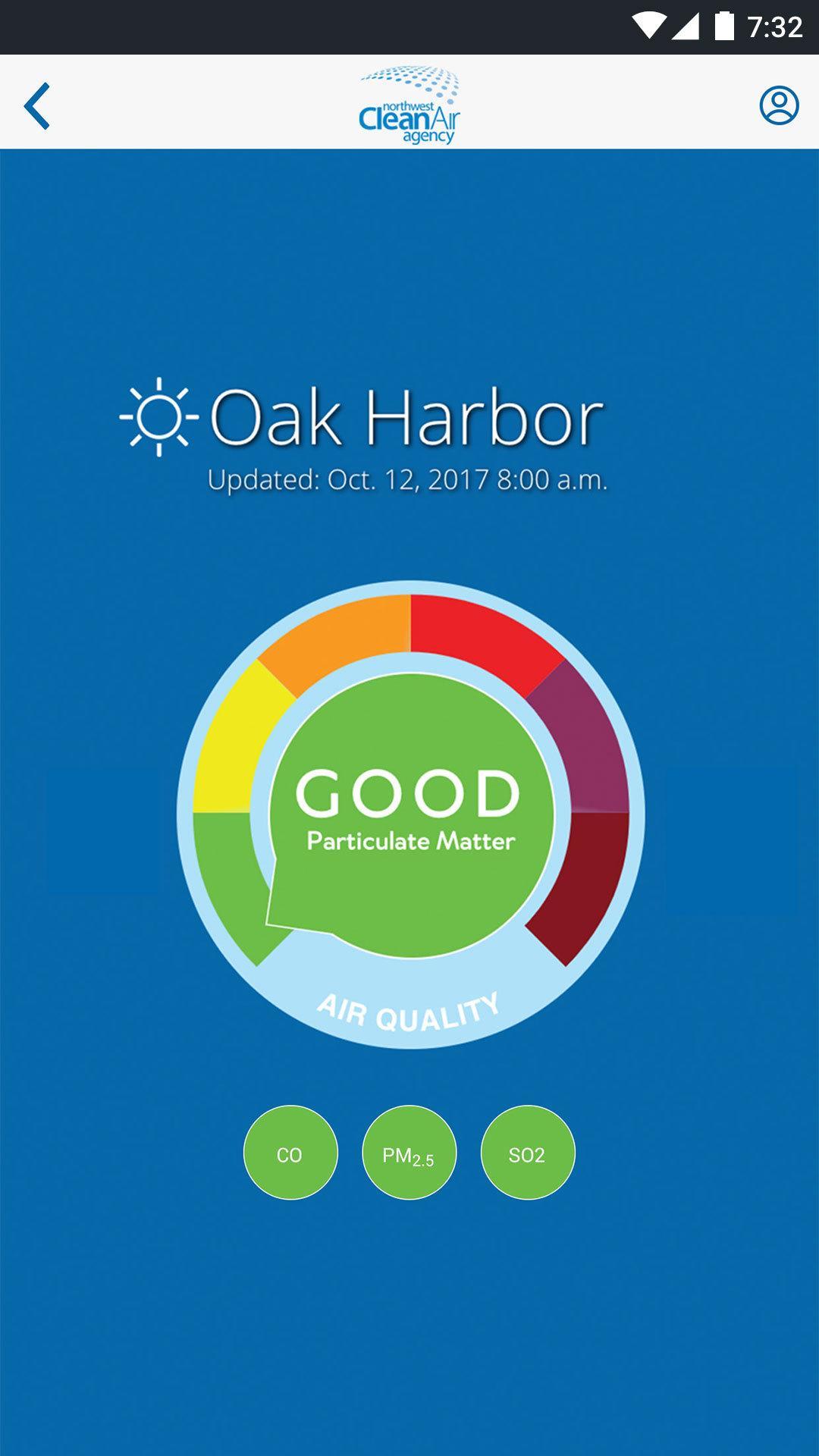Show PM2.5 pollutant details

(x=409, y=1153)
